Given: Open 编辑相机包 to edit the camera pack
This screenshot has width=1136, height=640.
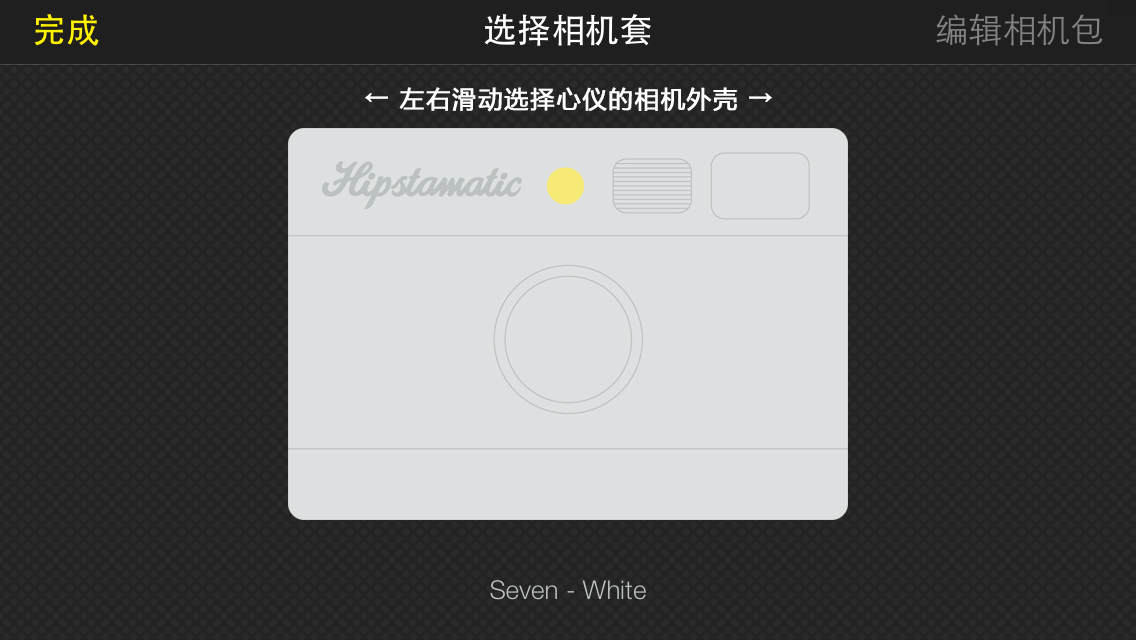Looking at the screenshot, I should [x=1018, y=31].
